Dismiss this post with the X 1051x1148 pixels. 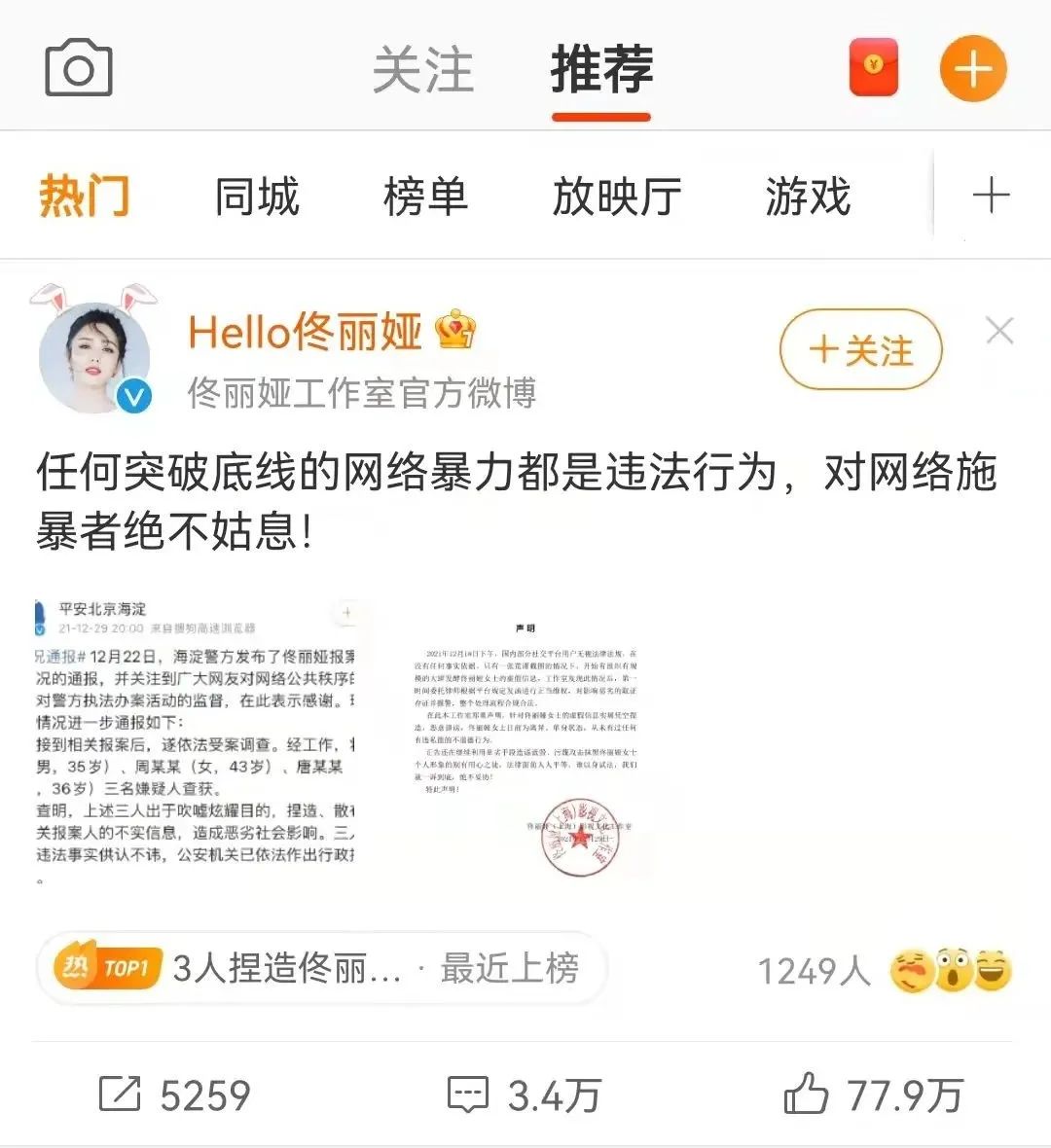click(999, 331)
